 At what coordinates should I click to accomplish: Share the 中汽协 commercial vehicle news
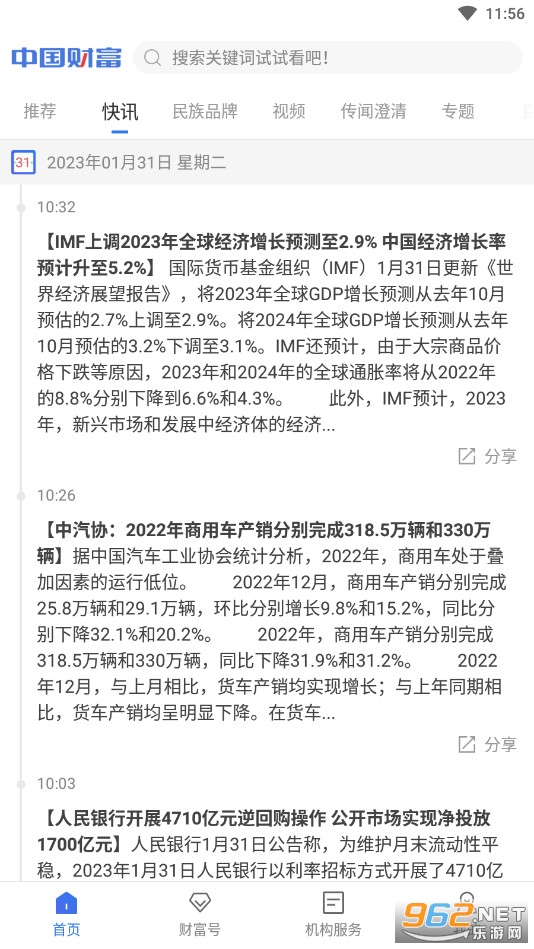487,744
